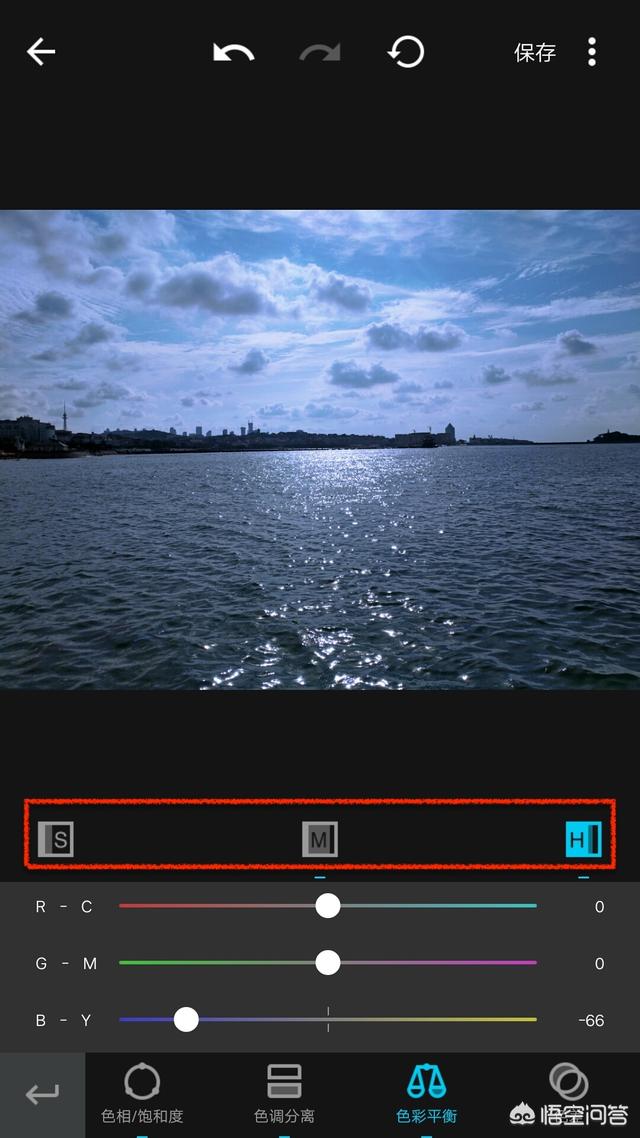The width and height of the screenshot is (640, 1138).
Task: Return using the bottom-left back arrow
Action: (42, 1095)
